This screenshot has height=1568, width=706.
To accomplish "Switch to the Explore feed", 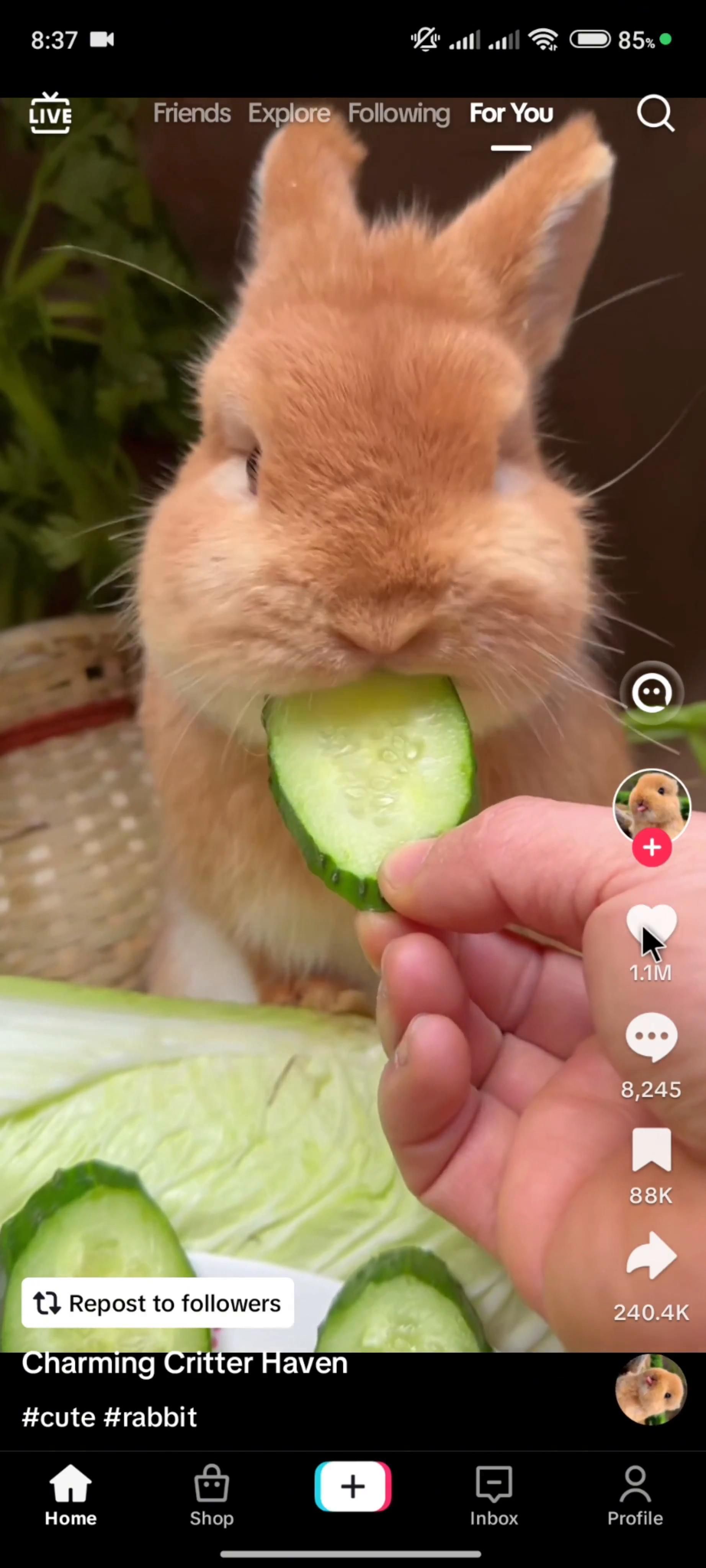I will 289,113.
